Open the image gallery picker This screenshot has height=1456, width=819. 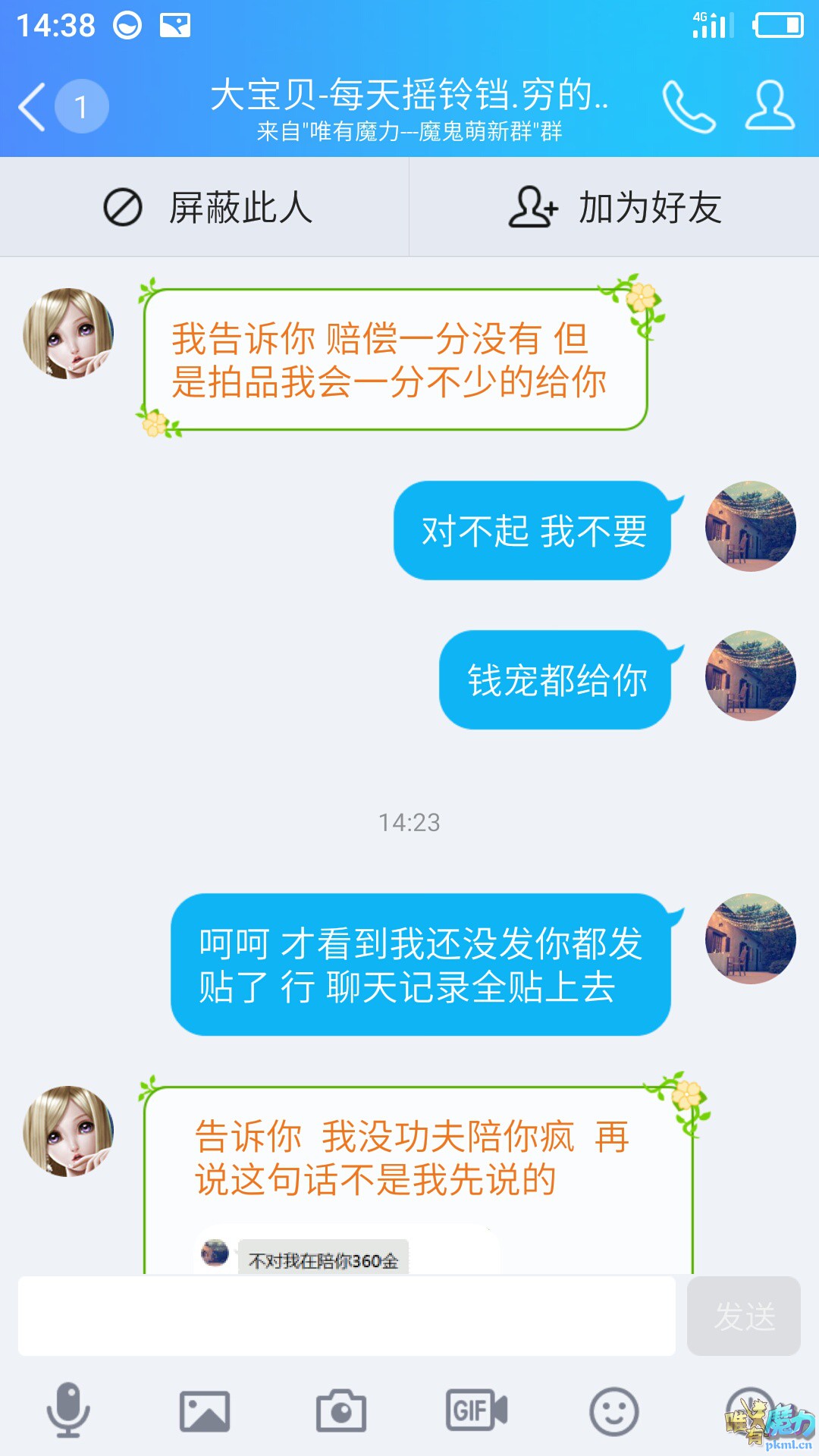point(204,1411)
